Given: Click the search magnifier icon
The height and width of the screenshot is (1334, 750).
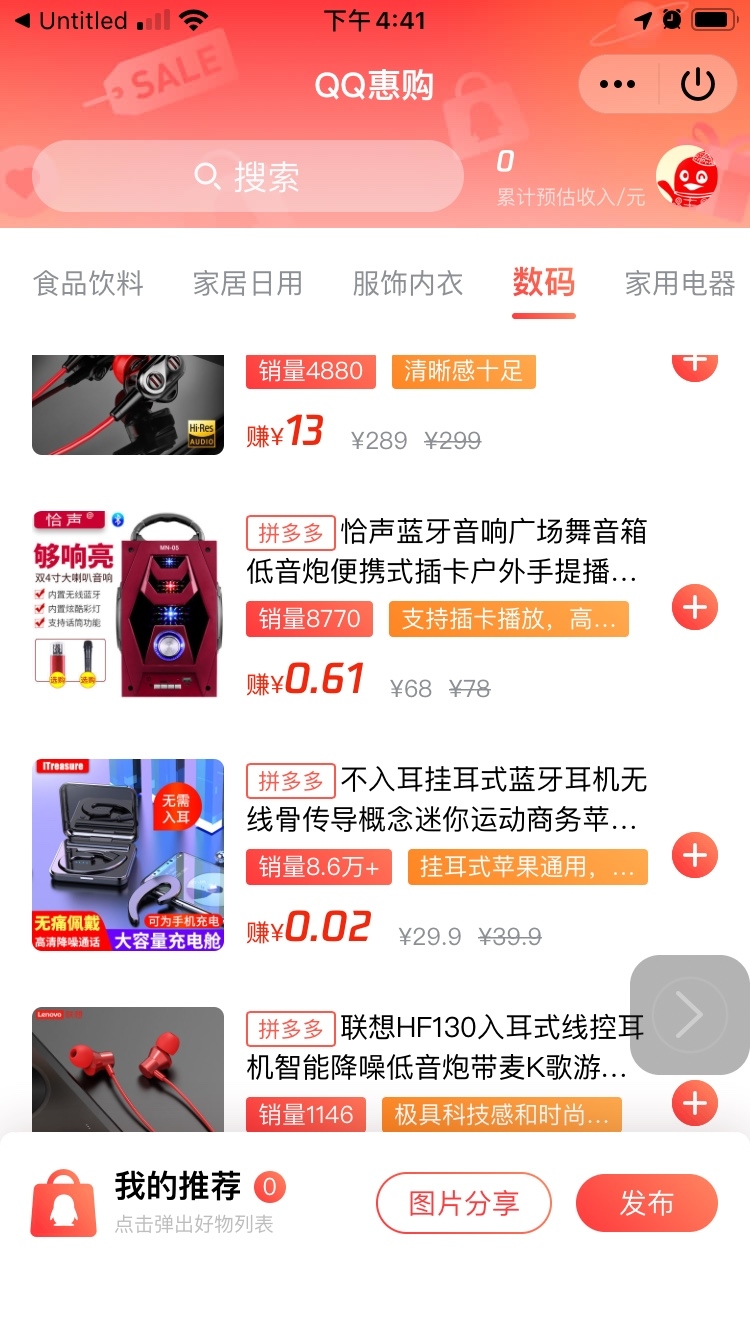Looking at the screenshot, I should point(207,176).
